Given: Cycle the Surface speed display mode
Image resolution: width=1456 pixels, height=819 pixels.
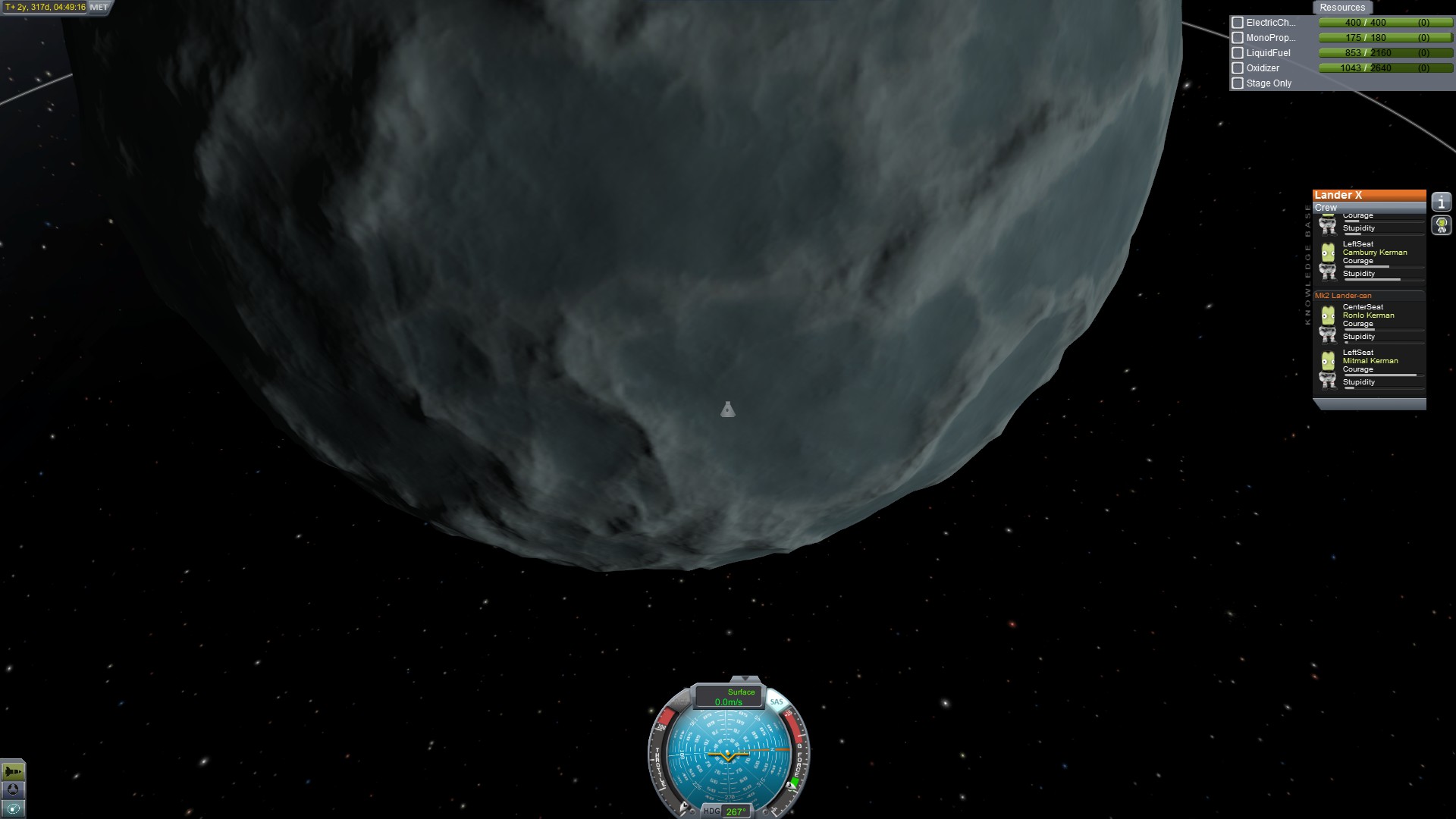Looking at the screenshot, I should pyautogui.click(x=729, y=697).
